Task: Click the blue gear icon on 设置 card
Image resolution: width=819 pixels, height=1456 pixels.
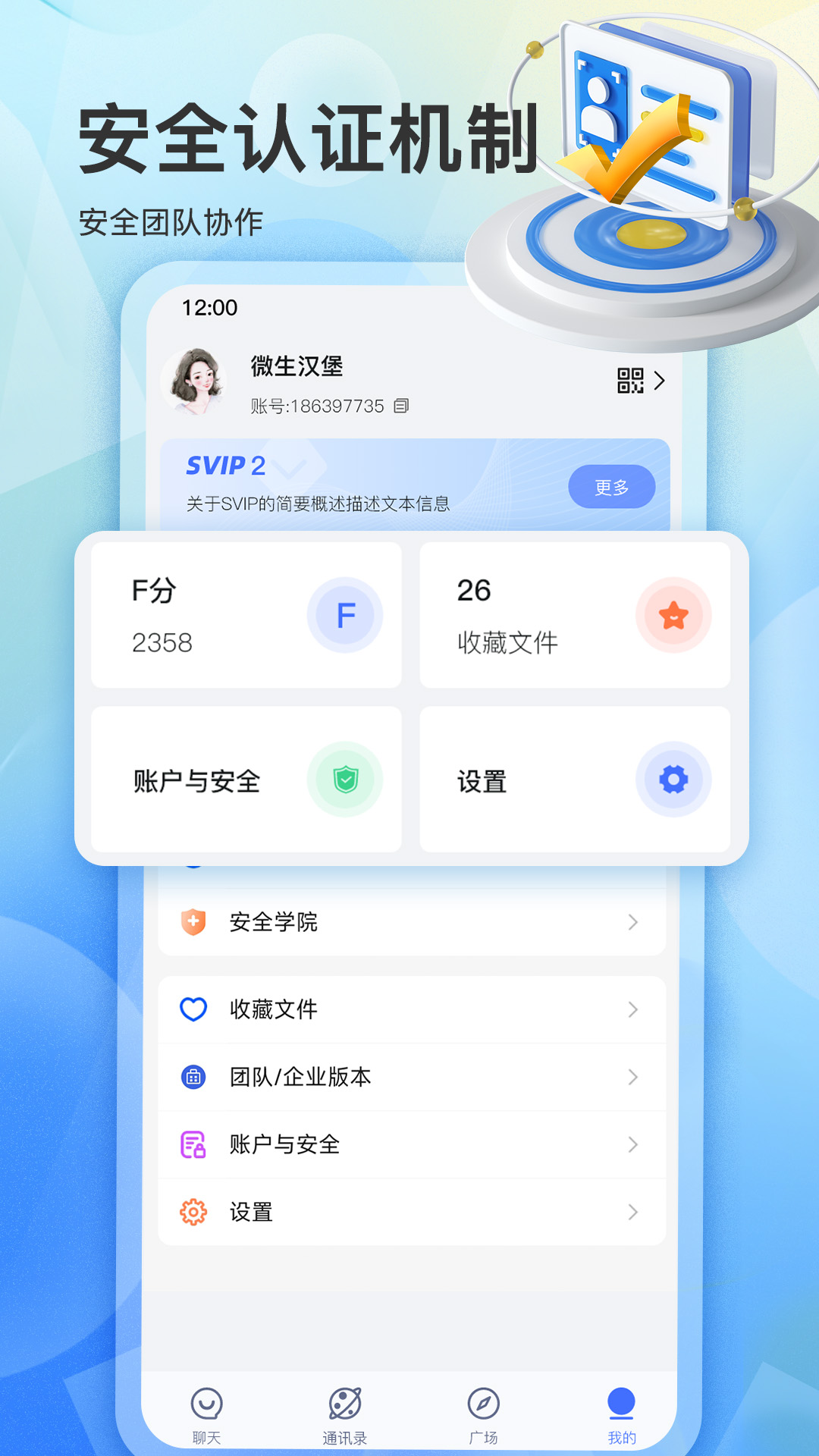Action: coord(673,779)
